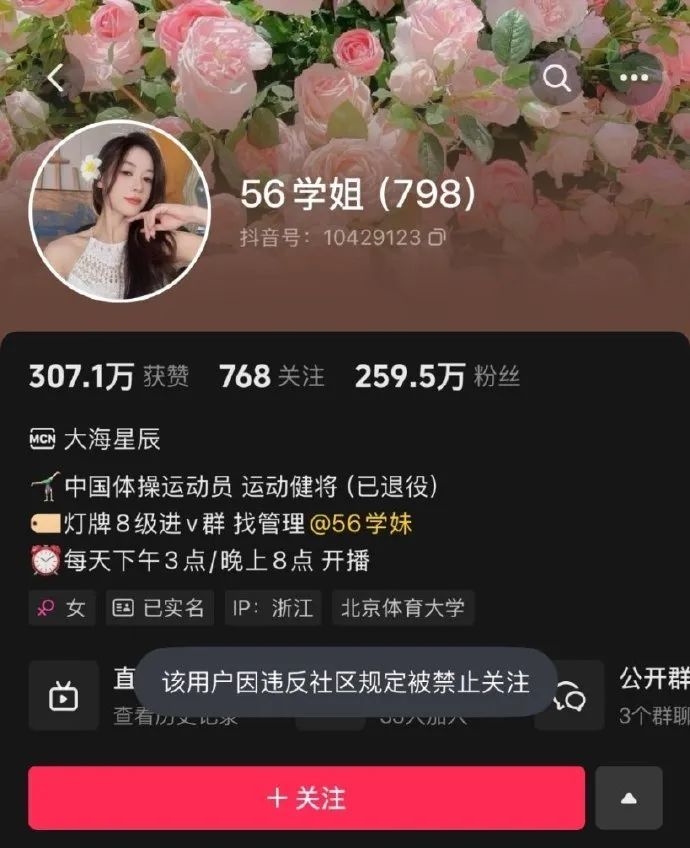Open the three-dot overflow menu

[634, 78]
